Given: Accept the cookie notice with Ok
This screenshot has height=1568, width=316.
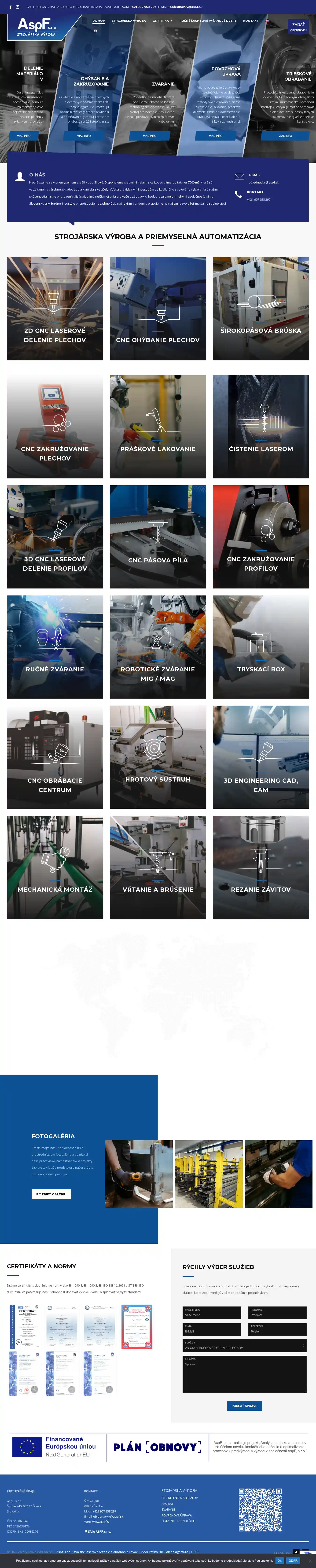Looking at the screenshot, I should click(279, 1561).
